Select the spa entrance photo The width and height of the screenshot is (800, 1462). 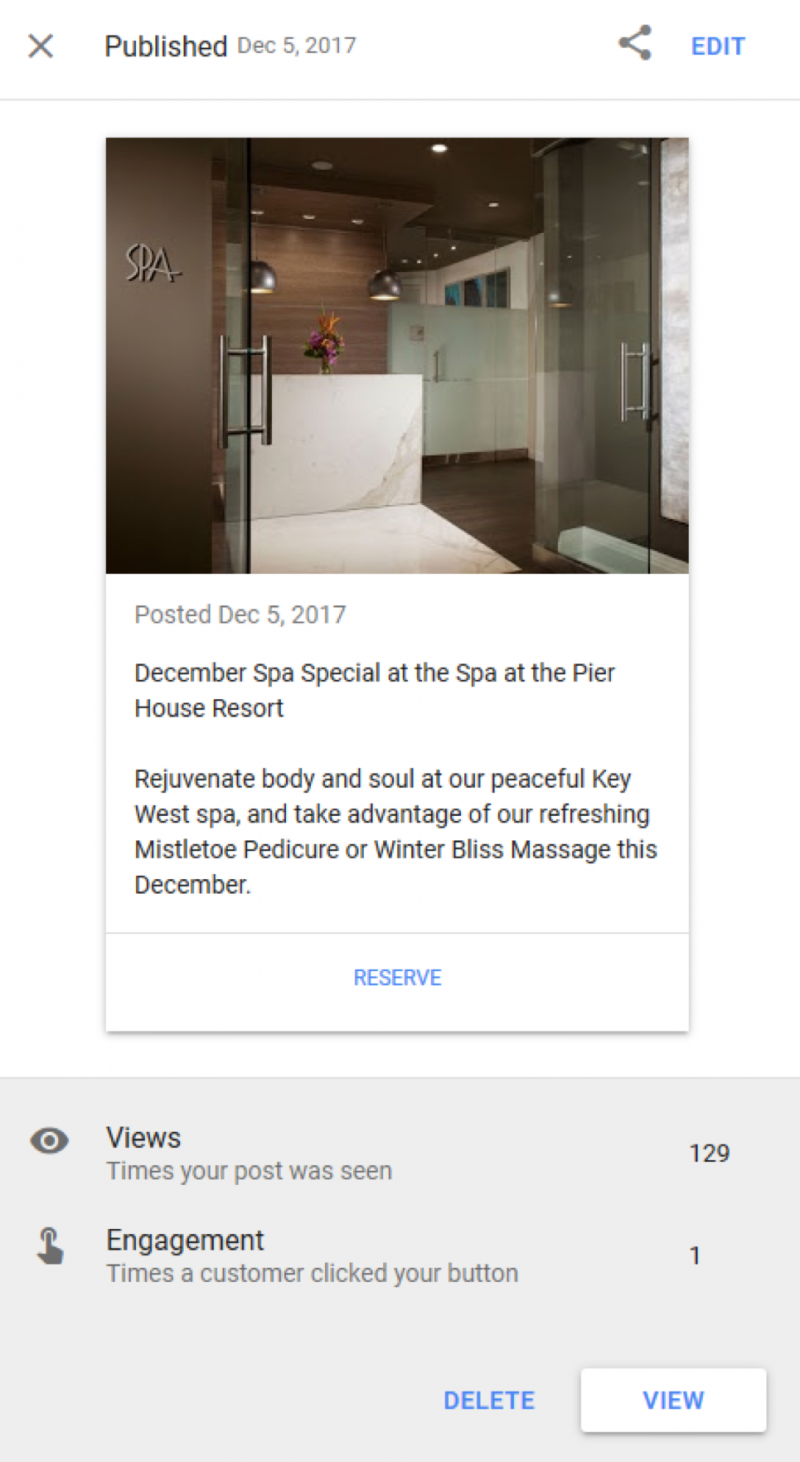click(397, 355)
